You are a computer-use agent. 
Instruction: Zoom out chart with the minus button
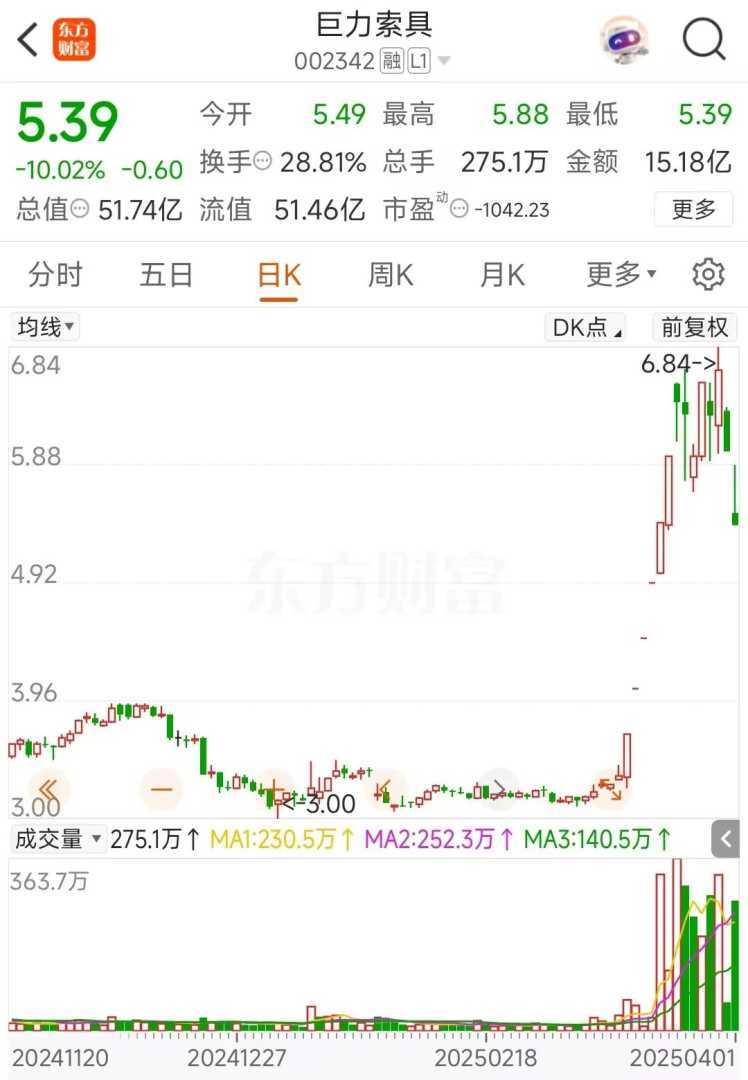point(162,790)
